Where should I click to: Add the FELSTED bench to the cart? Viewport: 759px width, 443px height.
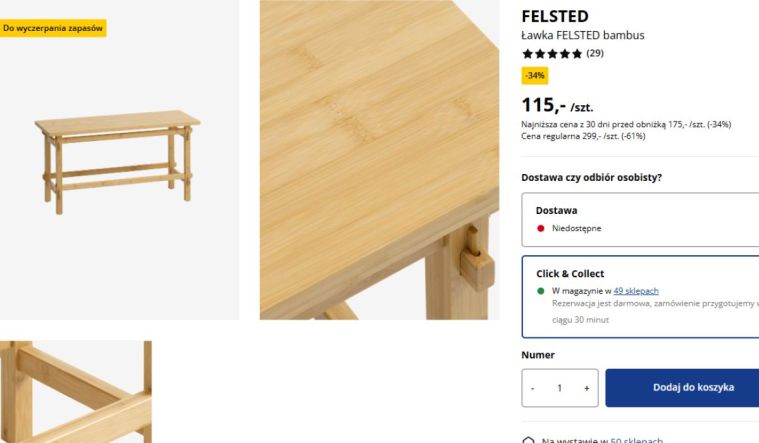click(x=692, y=387)
